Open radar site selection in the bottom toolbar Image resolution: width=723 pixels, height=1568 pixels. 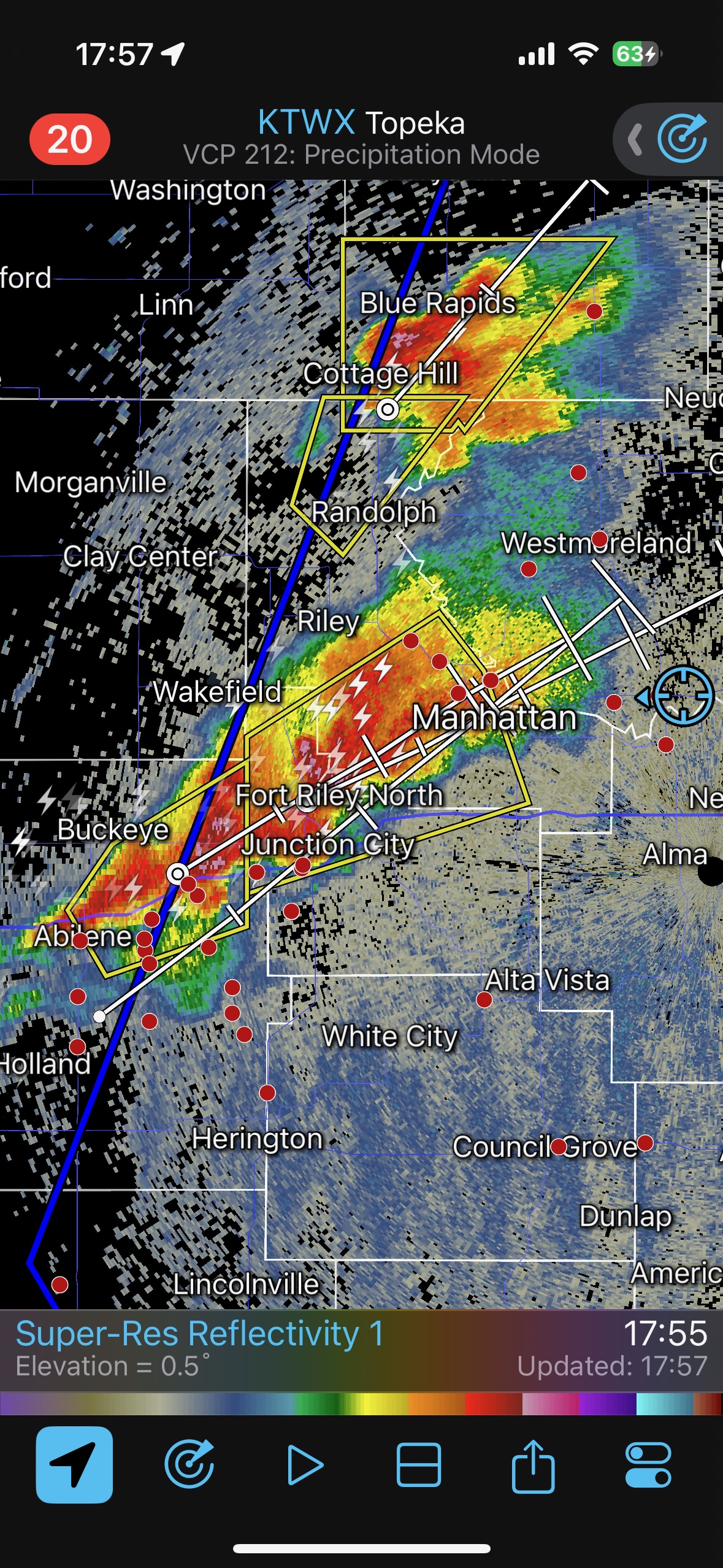tap(189, 1464)
